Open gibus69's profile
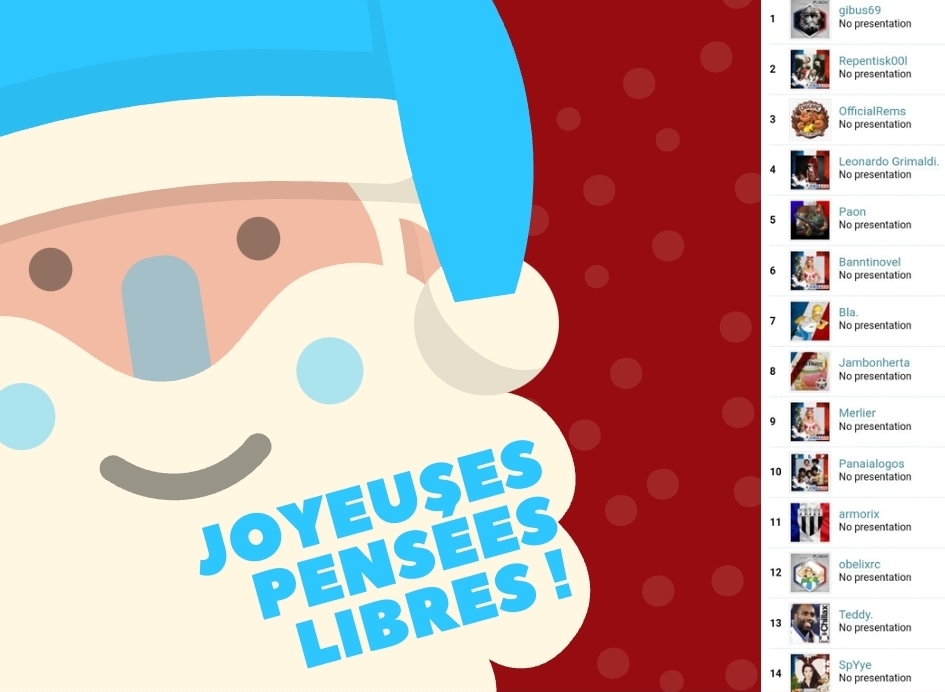 pyautogui.click(x=859, y=10)
